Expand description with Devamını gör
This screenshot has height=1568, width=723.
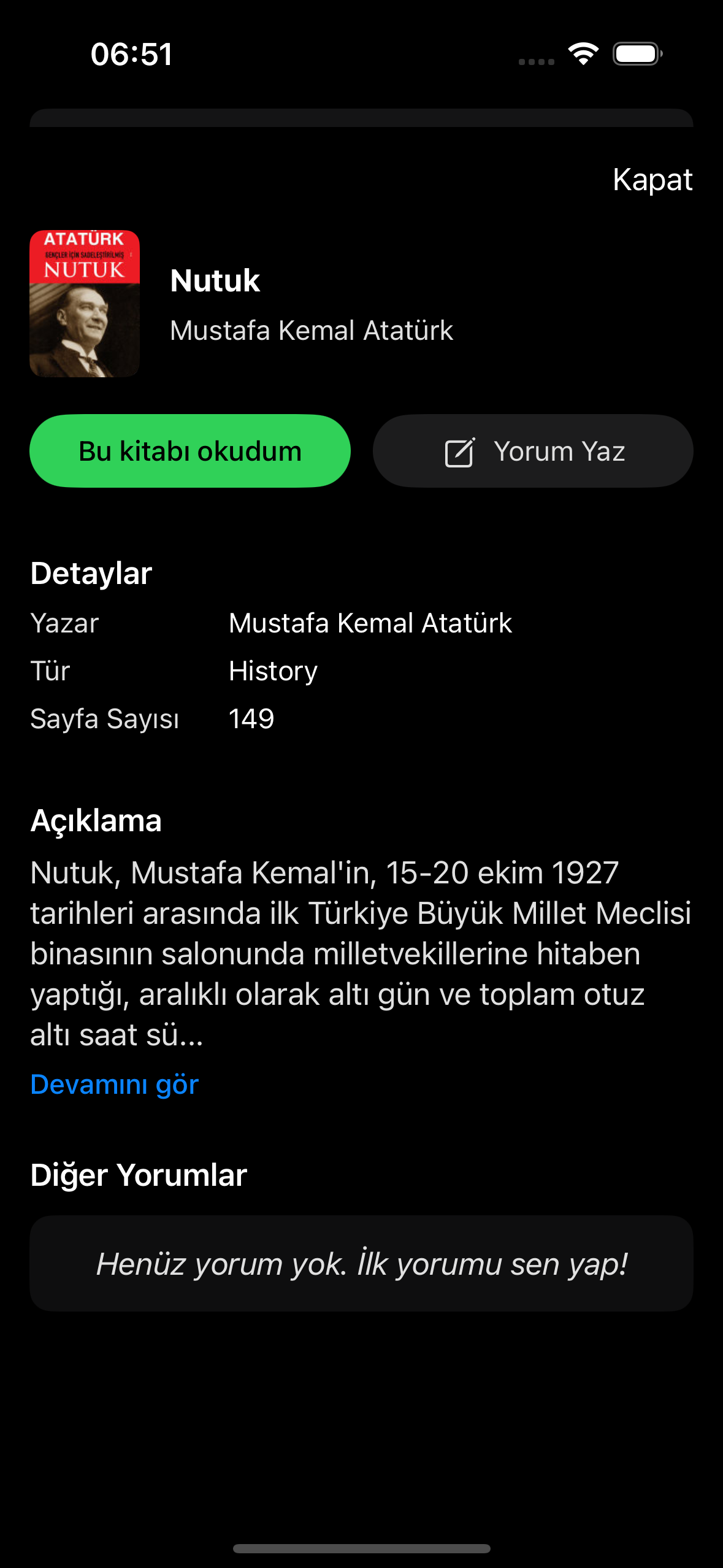pyautogui.click(x=115, y=1084)
